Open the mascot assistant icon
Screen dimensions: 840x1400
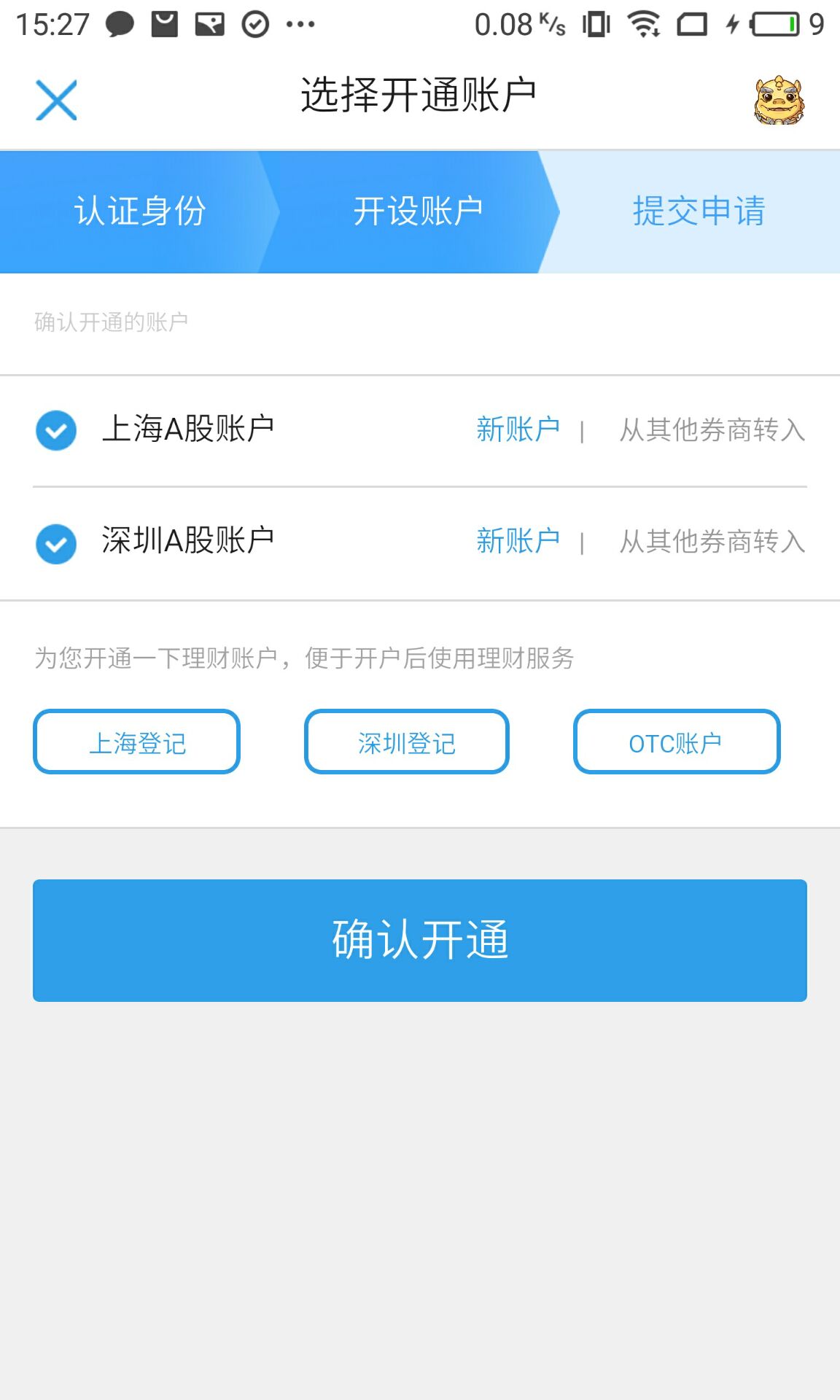[779, 100]
